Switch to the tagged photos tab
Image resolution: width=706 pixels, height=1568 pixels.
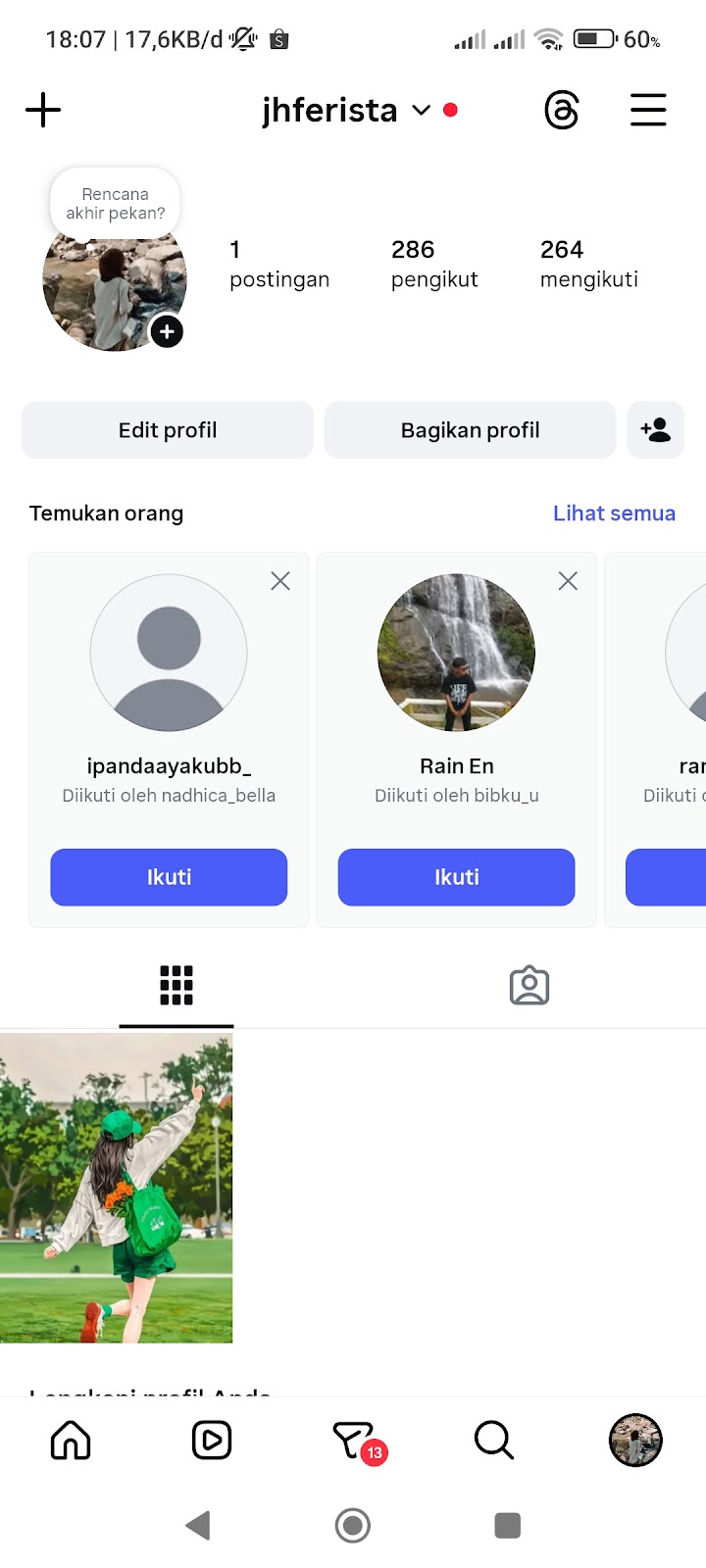529,986
